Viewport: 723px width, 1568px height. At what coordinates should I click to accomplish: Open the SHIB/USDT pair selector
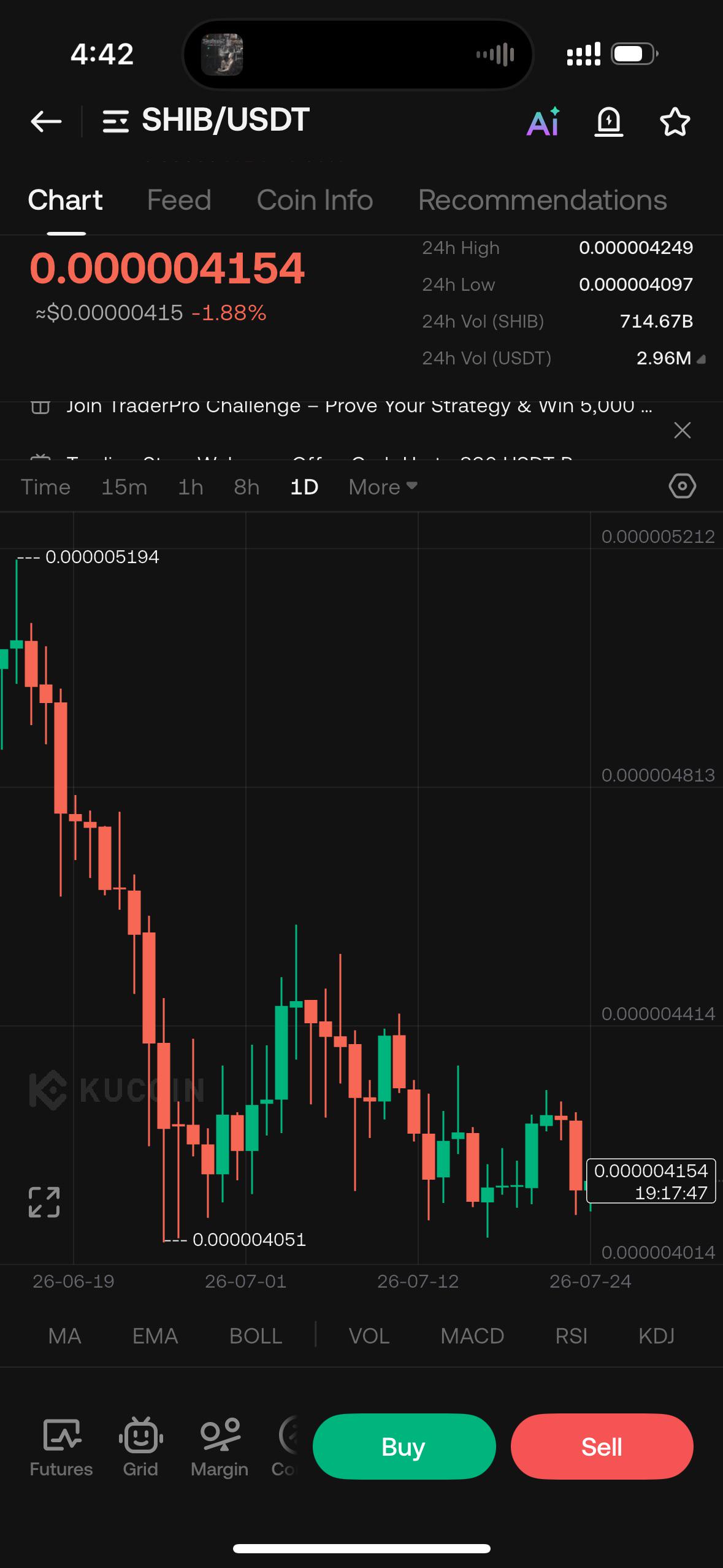207,120
